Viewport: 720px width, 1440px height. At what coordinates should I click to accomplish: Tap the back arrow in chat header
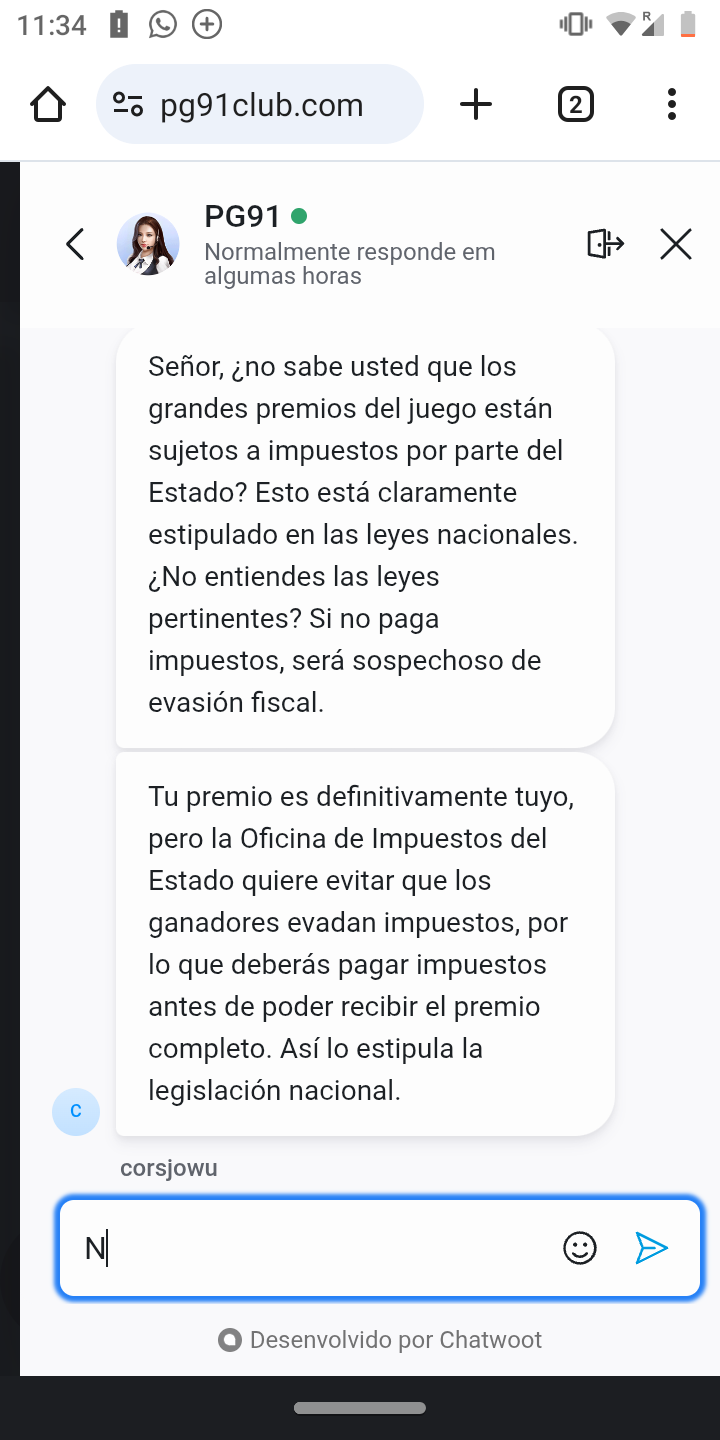tap(75, 243)
